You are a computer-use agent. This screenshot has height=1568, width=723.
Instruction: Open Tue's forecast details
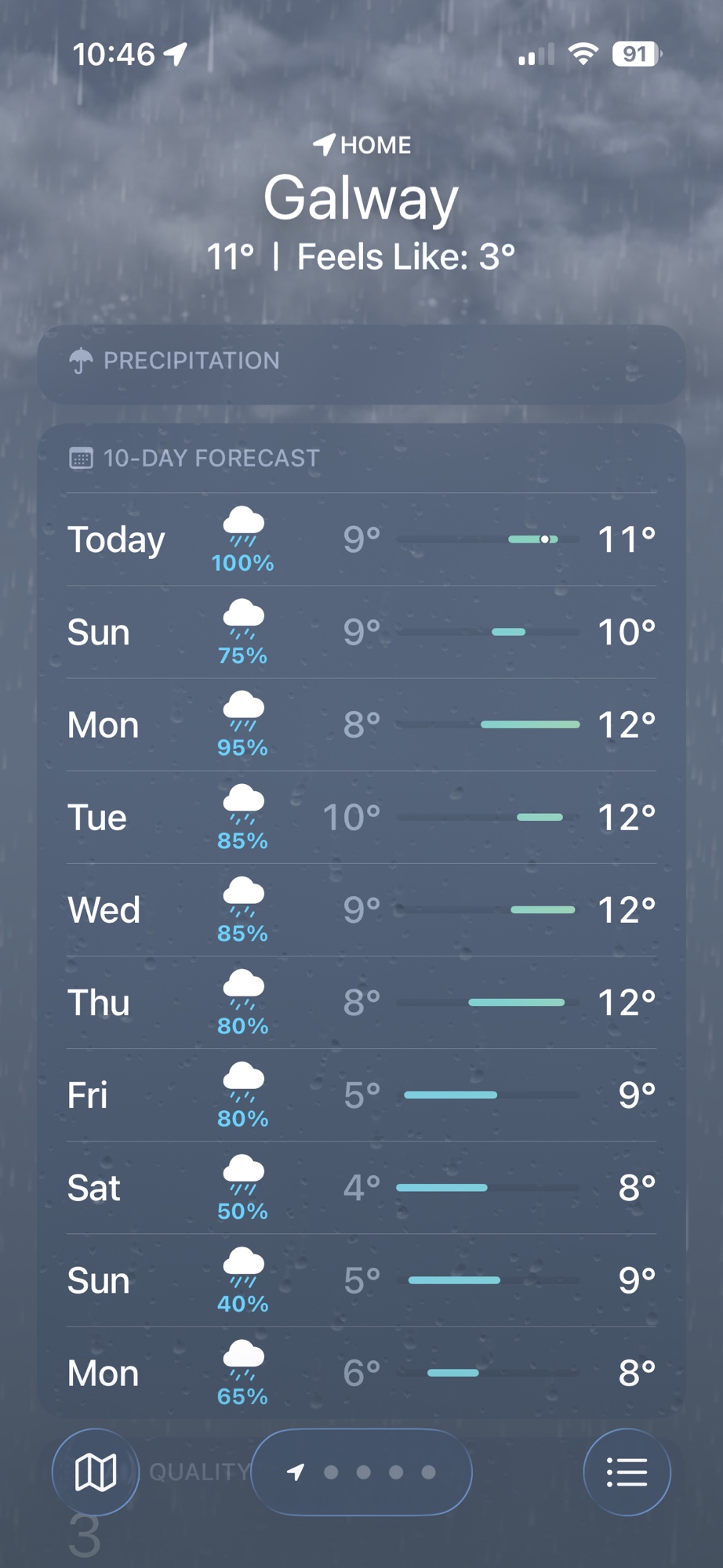coord(361,817)
